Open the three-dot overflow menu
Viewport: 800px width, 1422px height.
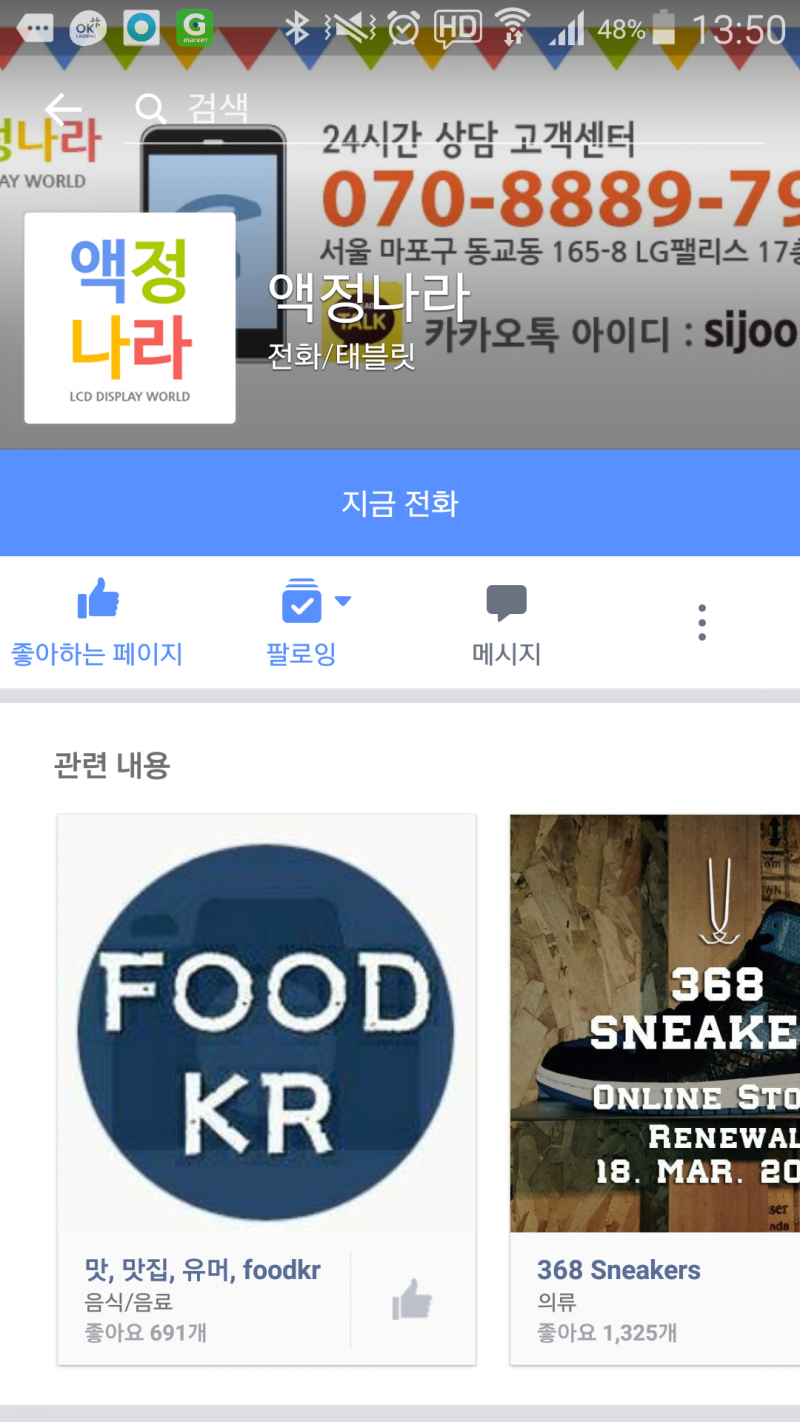coord(702,622)
